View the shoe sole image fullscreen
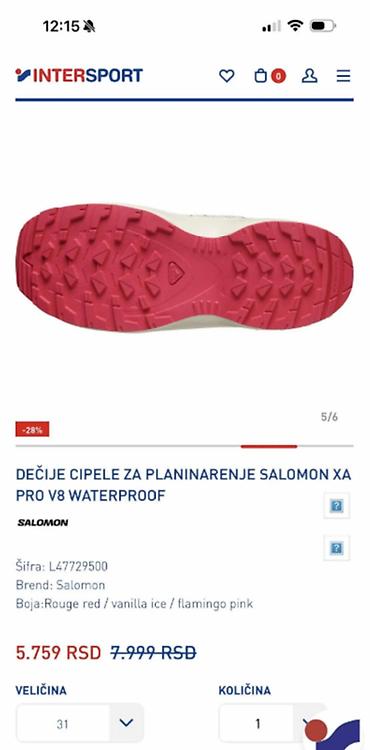This screenshot has width=370, height=750. (x=185, y=268)
